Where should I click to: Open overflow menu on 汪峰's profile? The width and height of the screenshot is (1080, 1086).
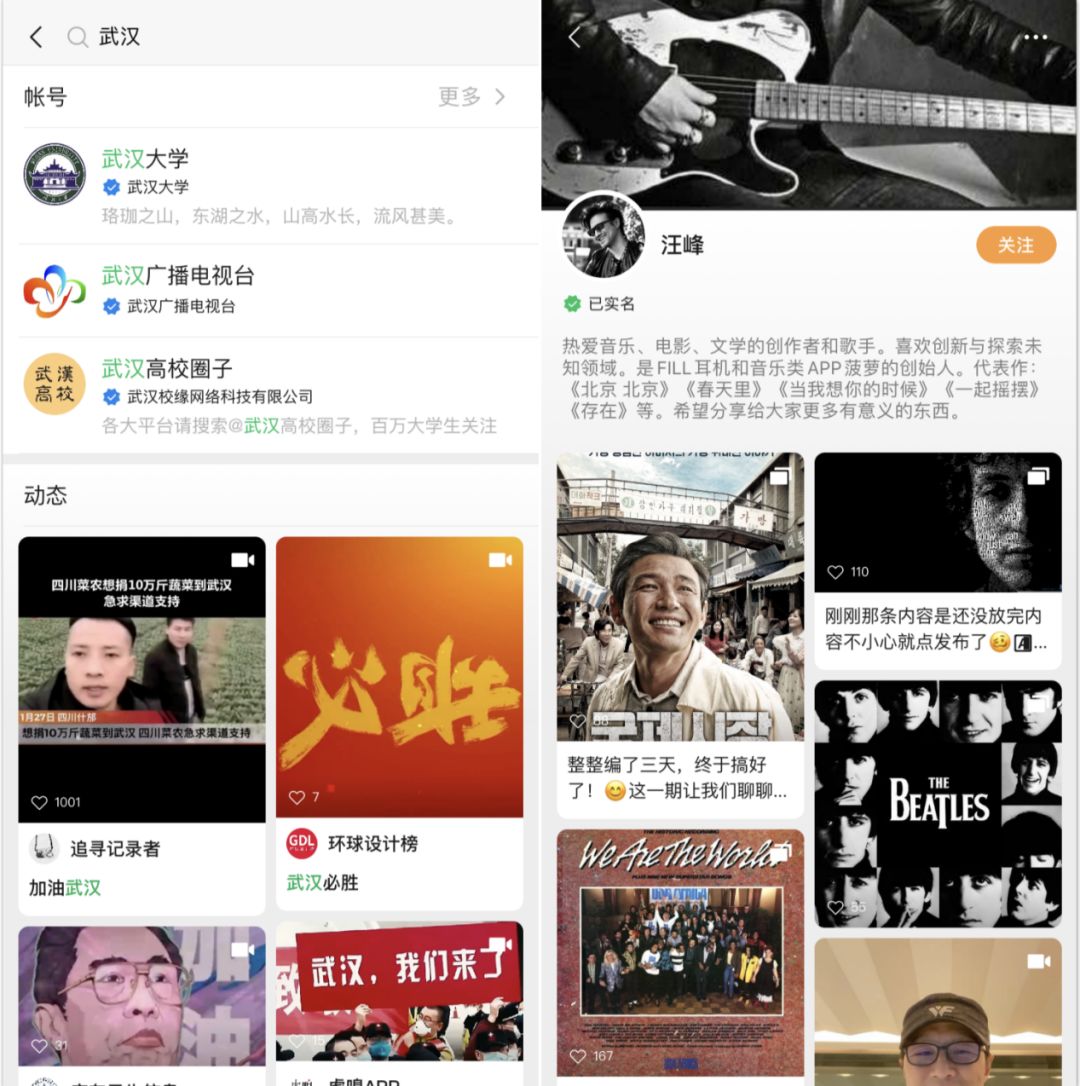point(1035,38)
